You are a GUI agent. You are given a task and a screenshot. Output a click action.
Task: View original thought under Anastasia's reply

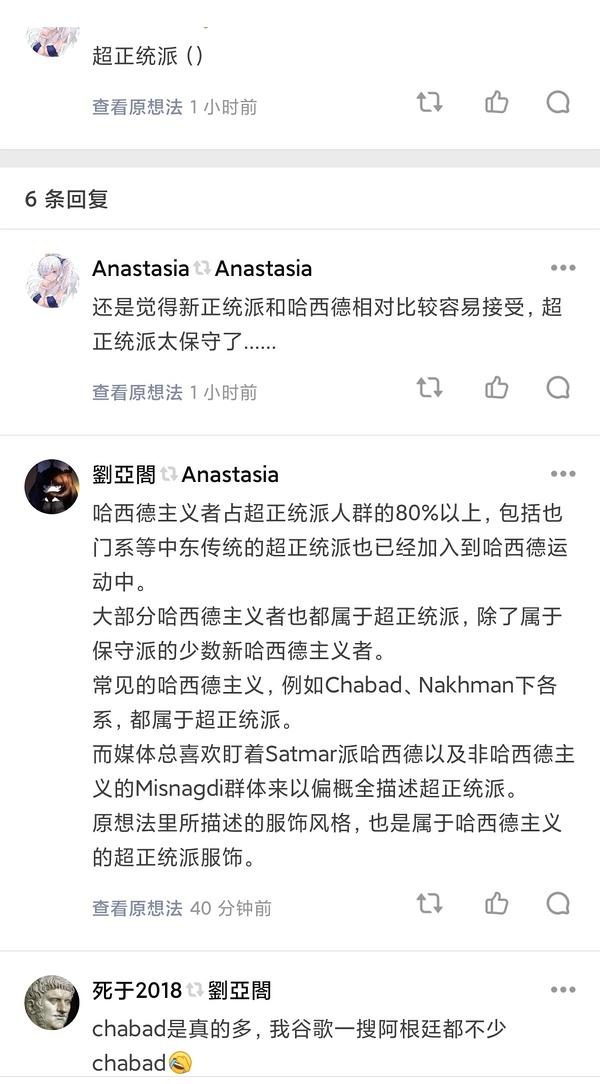click(x=137, y=393)
